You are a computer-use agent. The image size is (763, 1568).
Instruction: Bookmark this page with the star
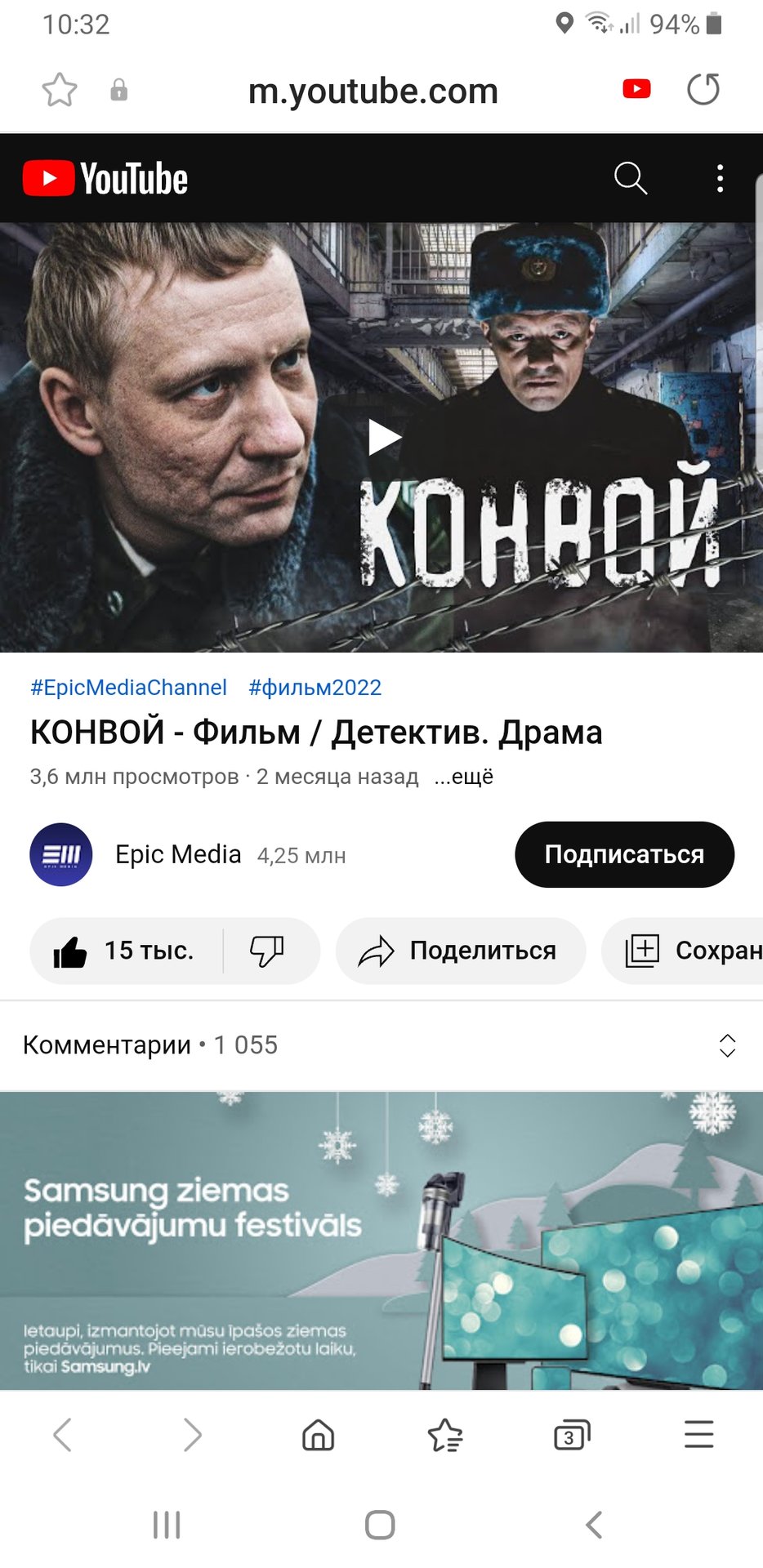click(60, 90)
